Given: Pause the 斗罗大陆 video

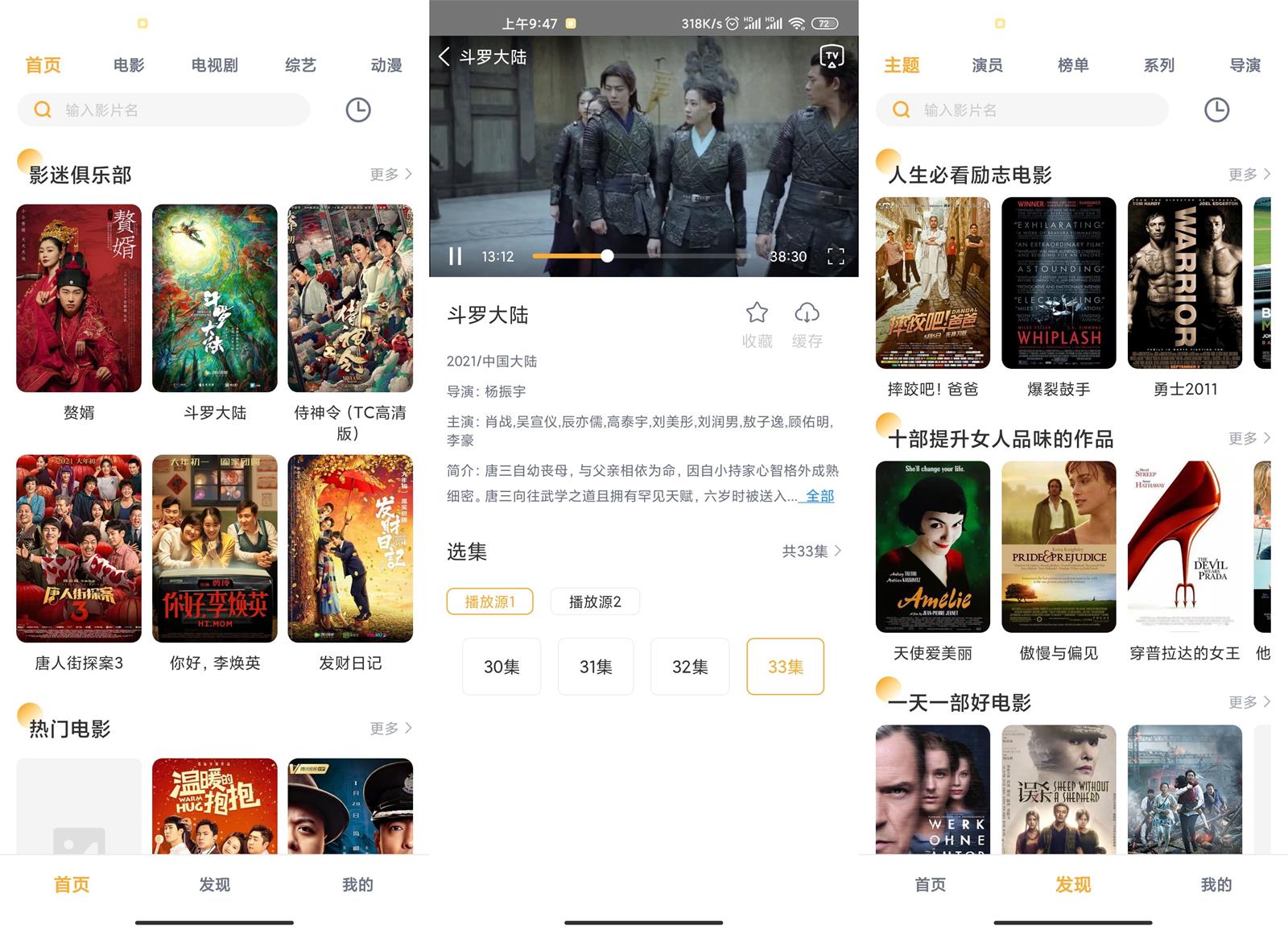Looking at the screenshot, I should click(455, 256).
